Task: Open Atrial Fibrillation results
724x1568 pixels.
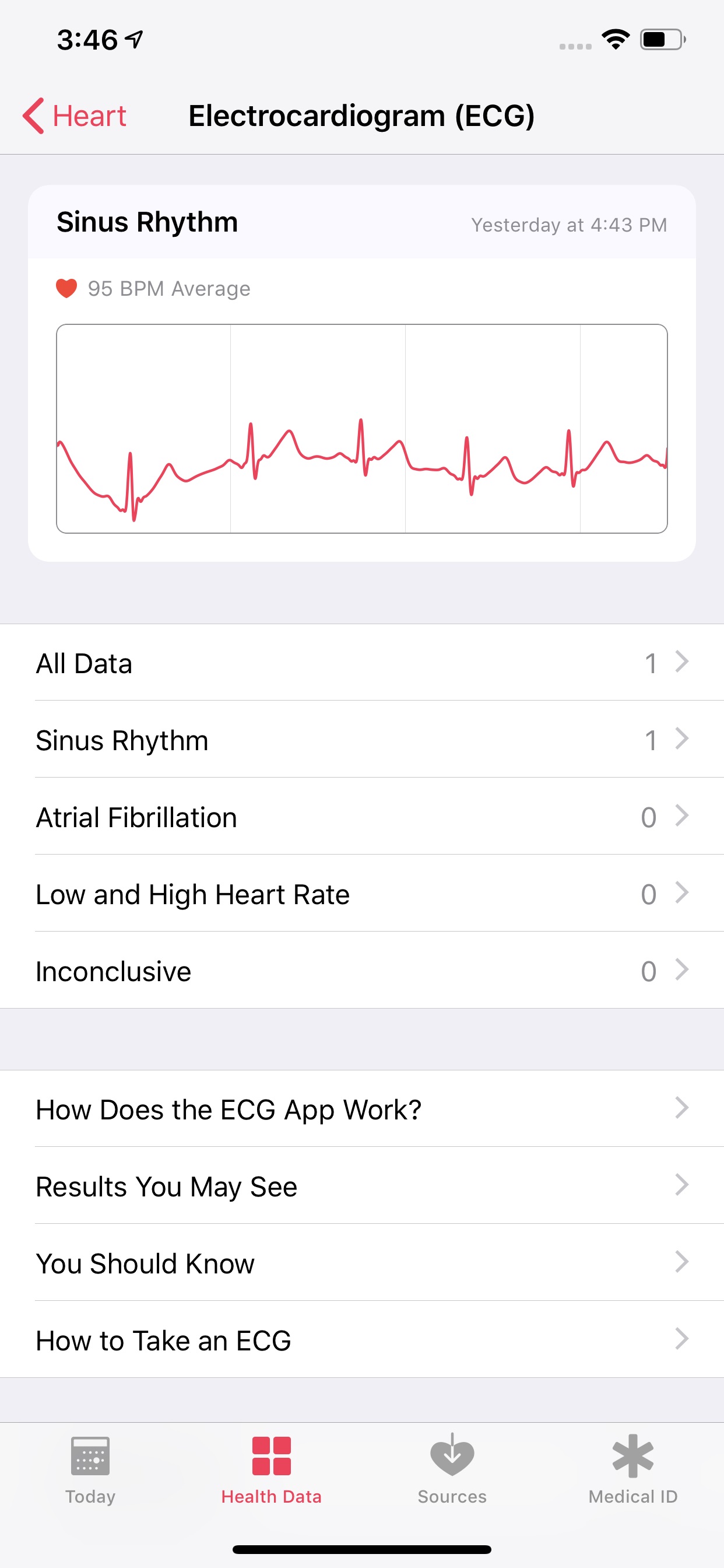Action: (x=362, y=816)
